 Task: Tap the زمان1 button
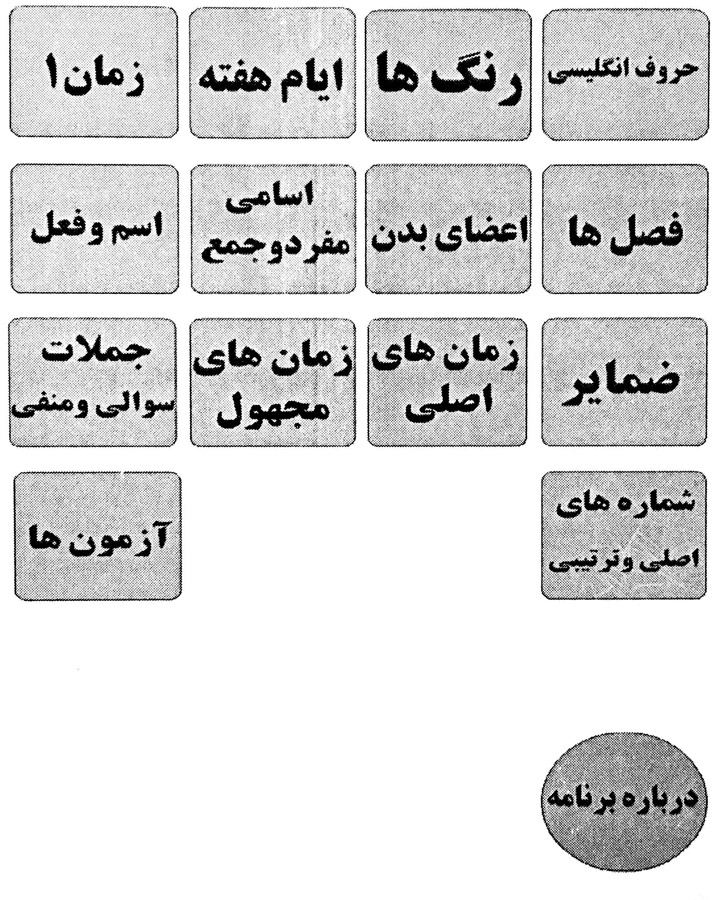pyautogui.click(x=97, y=76)
